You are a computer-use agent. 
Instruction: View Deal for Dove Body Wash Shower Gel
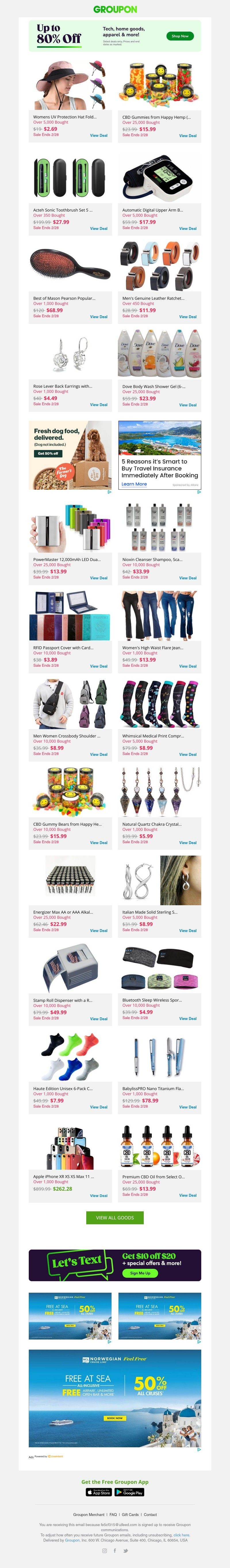click(x=187, y=405)
